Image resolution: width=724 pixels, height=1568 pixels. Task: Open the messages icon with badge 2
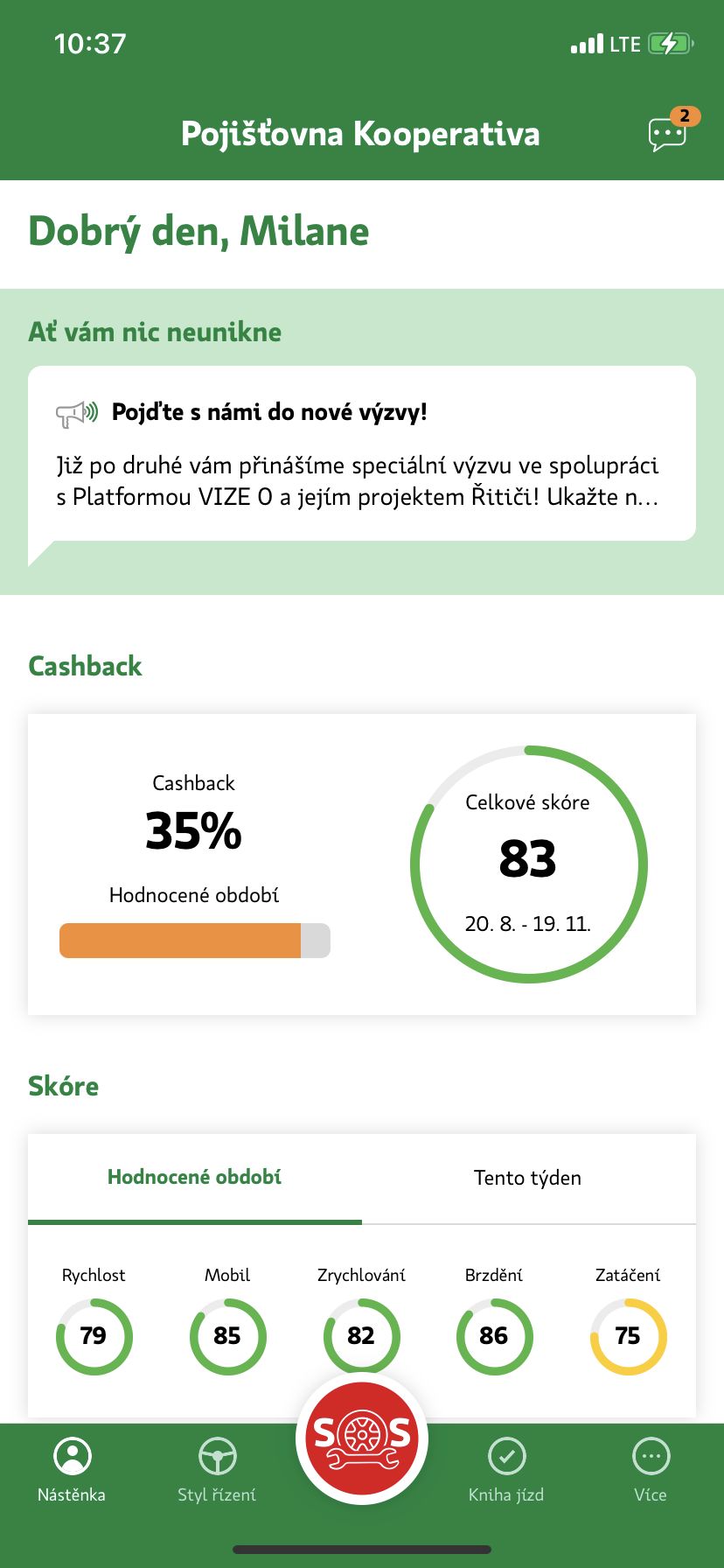pos(672,131)
